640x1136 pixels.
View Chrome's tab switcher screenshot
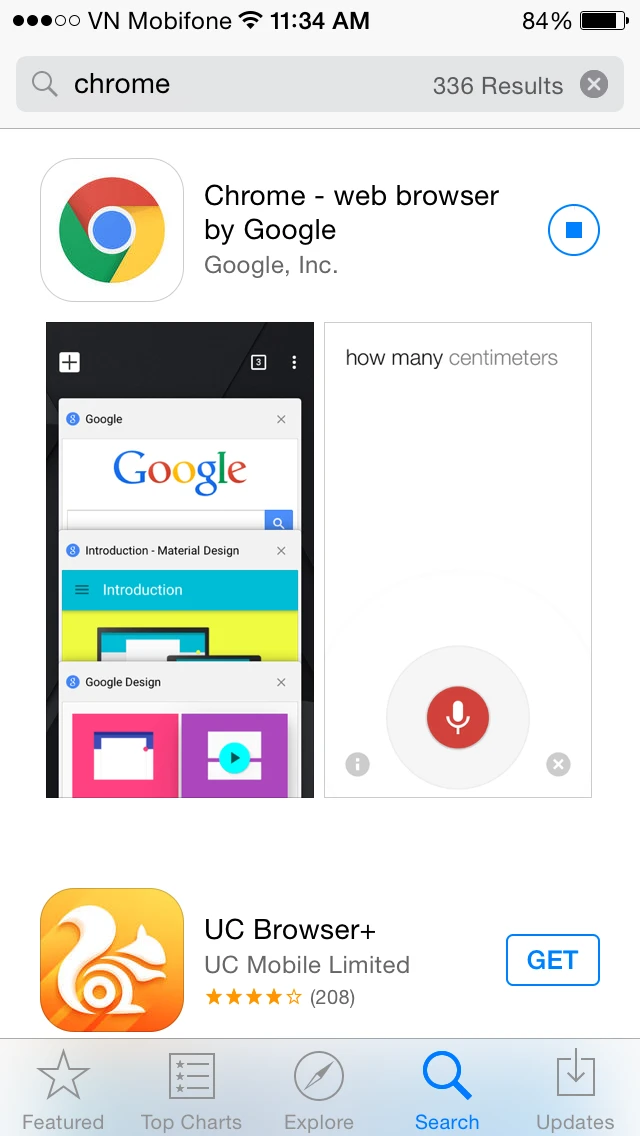pos(180,560)
